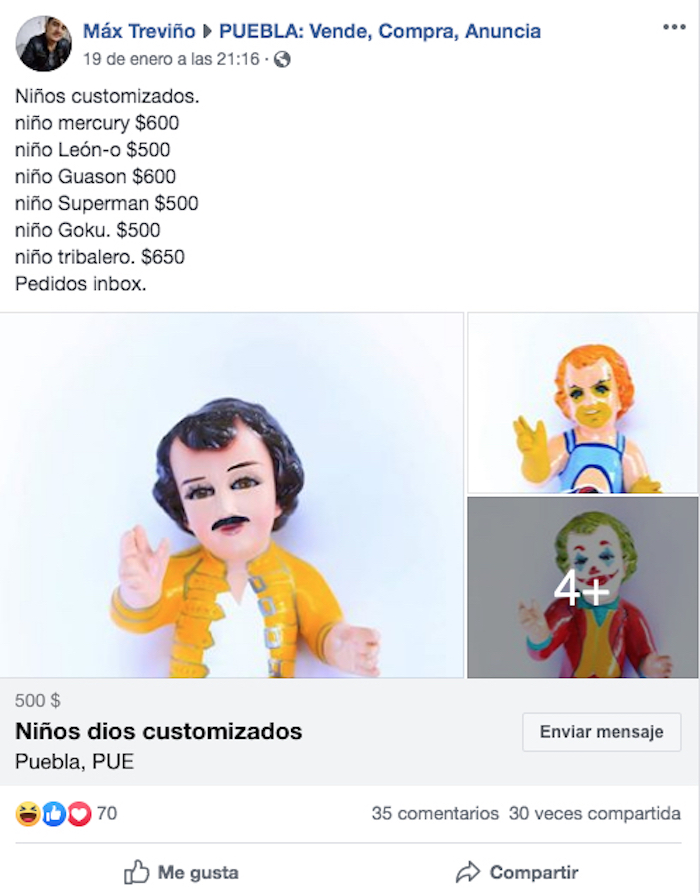View the Mercury figure photo

[x=232, y=495]
